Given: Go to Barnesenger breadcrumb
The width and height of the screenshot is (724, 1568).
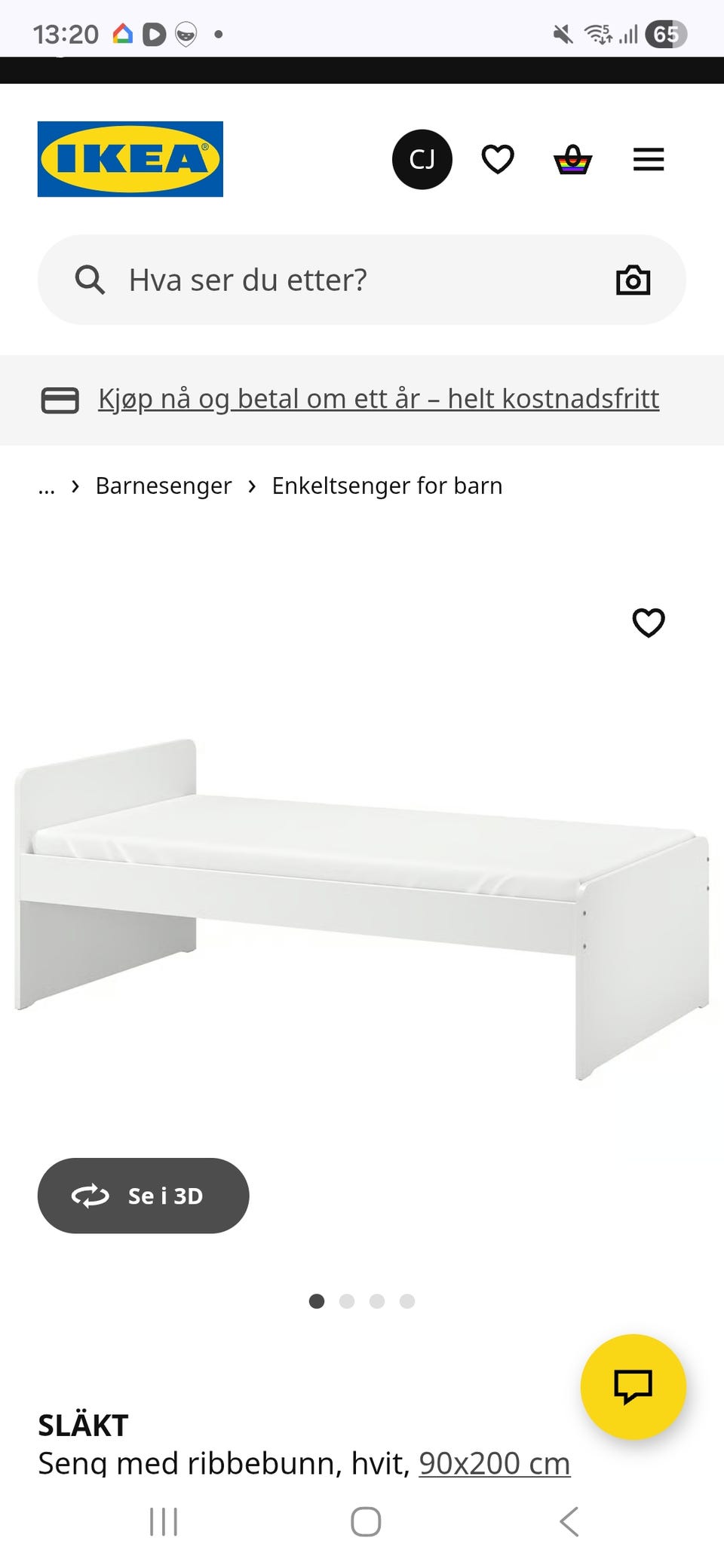Looking at the screenshot, I should (x=163, y=485).
